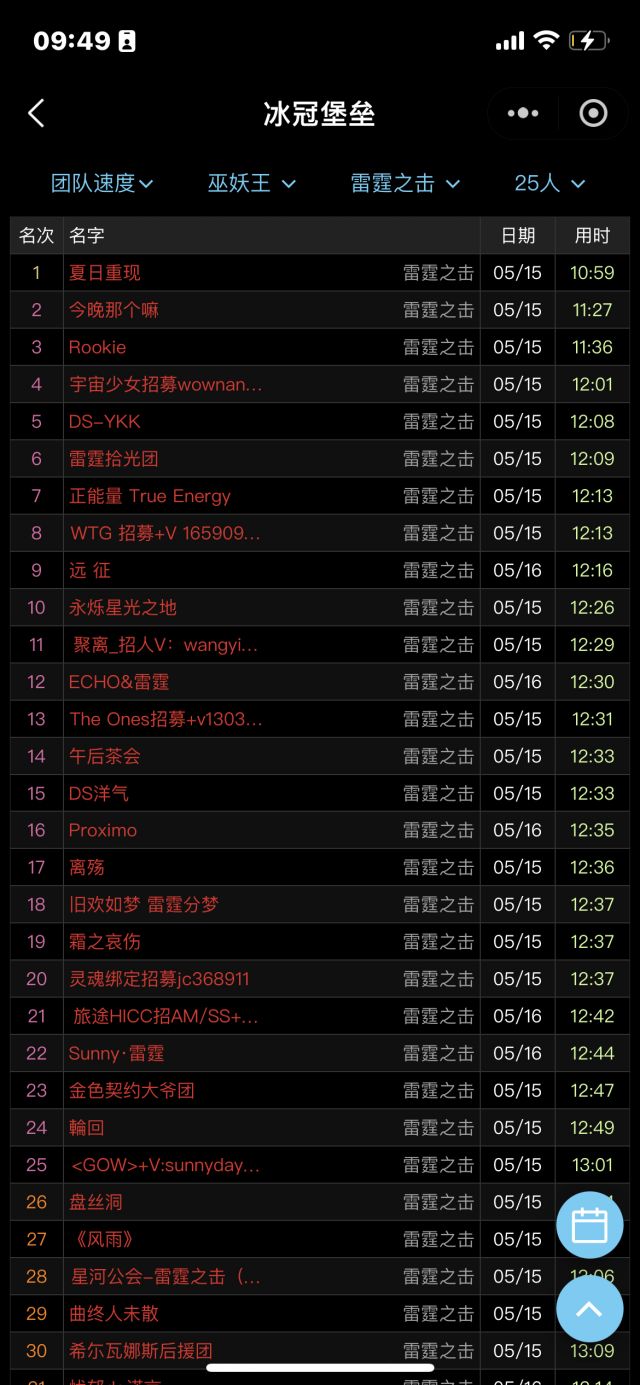Viewport: 640px width, 1385px height.
Task: Open the 巫妖王 boss dropdown
Action: pos(251,183)
